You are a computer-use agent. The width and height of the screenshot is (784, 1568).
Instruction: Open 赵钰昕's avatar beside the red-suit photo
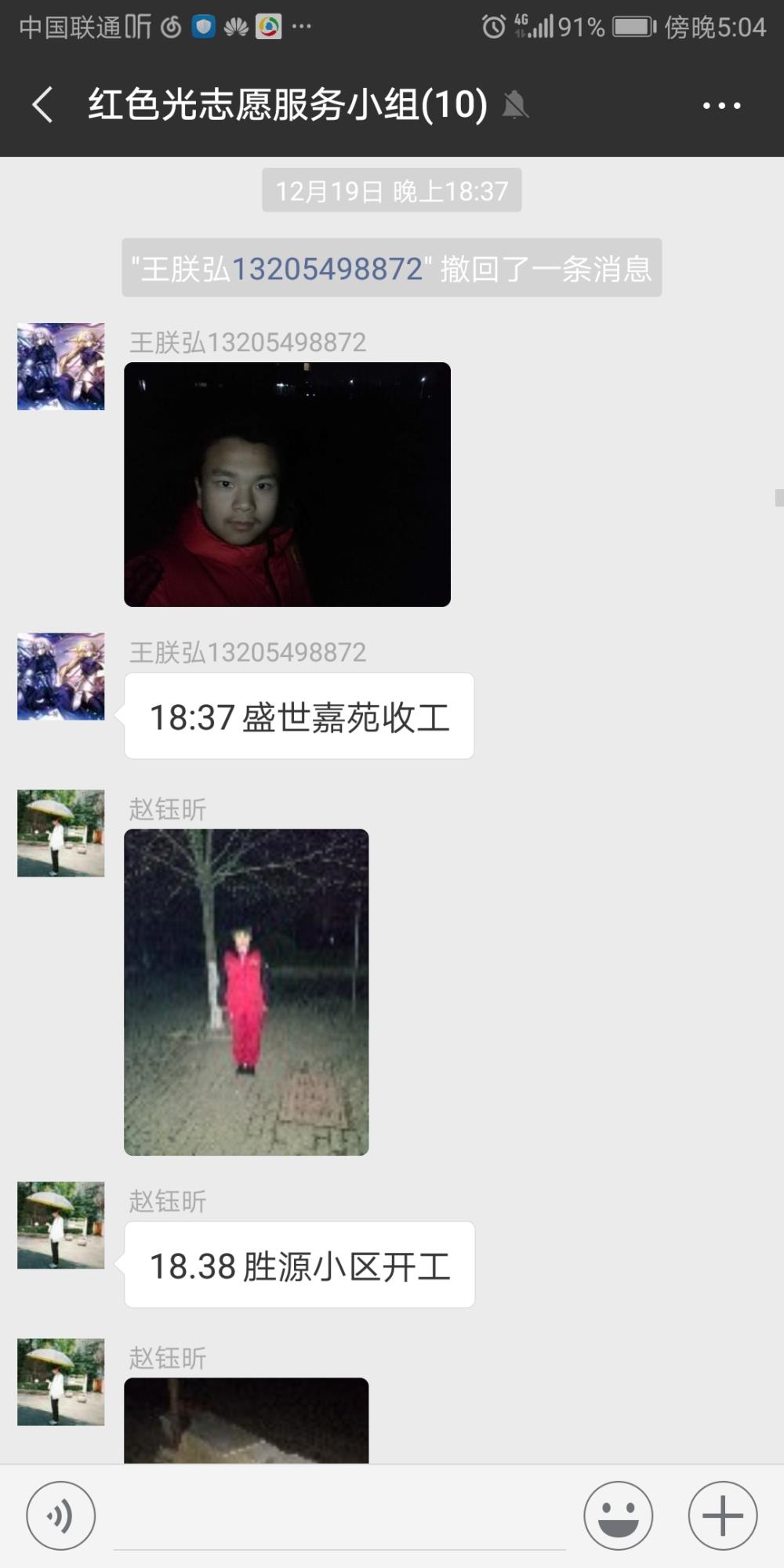pos(61,833)
